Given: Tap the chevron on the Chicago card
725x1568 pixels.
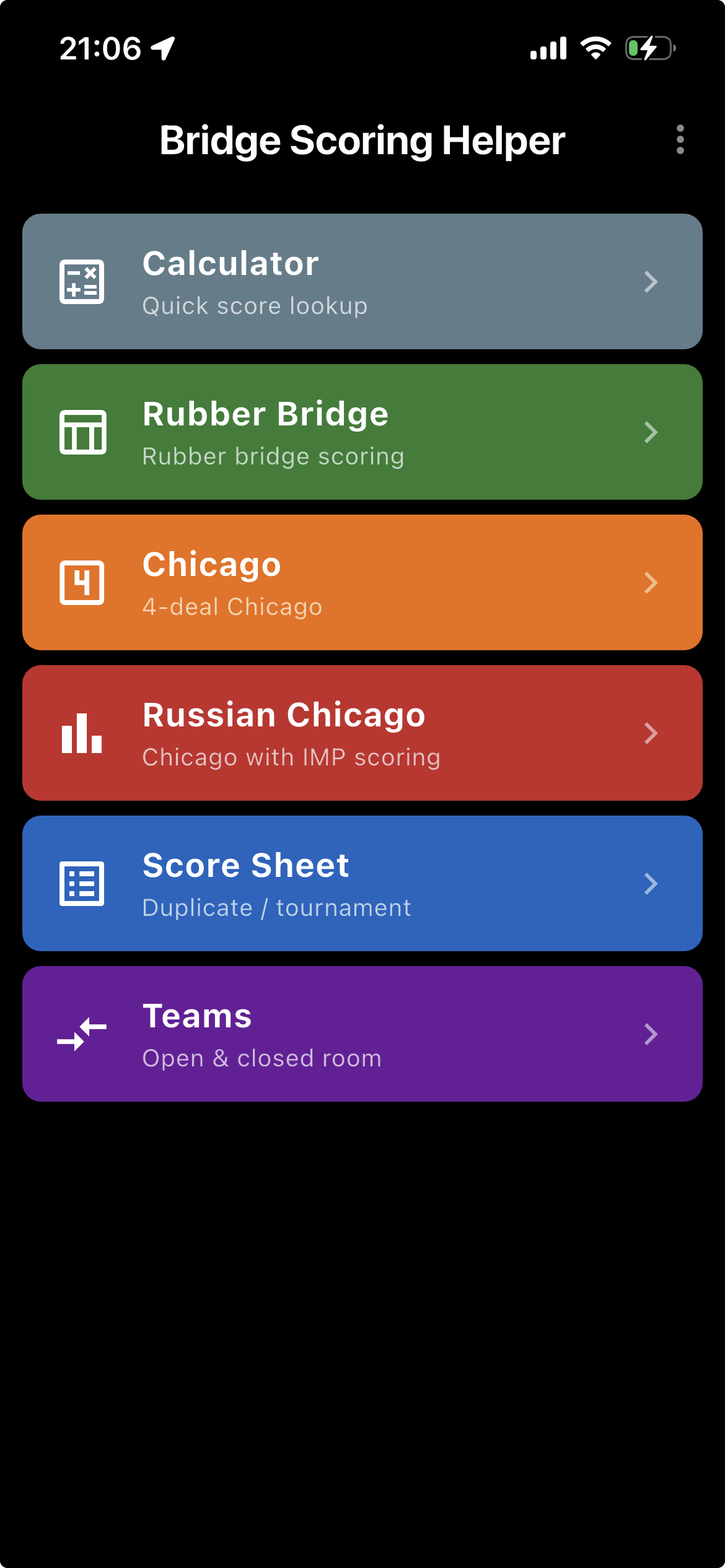Looking at the screenshot, I should (x=651, y=582).
